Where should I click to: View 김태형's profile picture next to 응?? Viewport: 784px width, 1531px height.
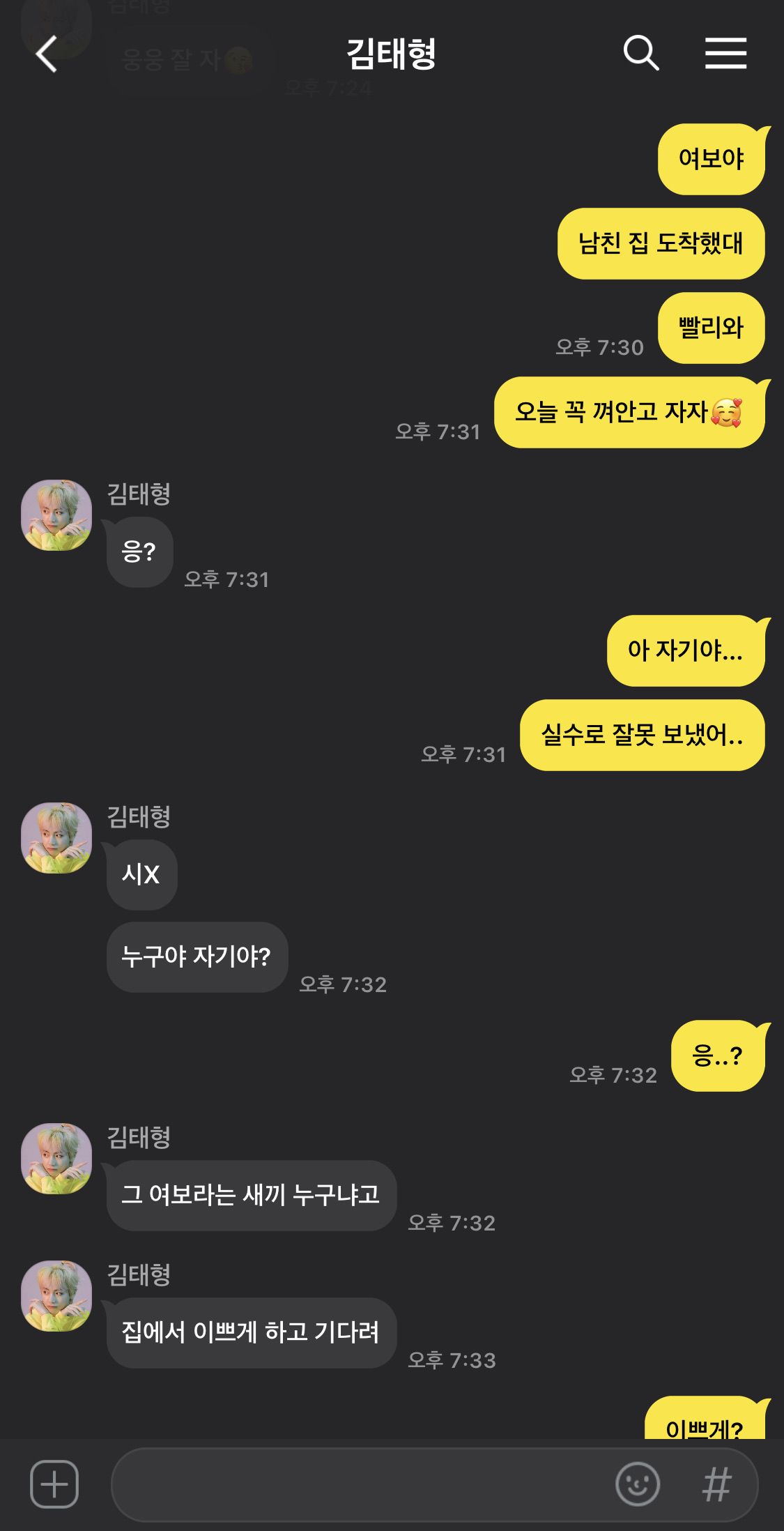(x=56, y=515)
